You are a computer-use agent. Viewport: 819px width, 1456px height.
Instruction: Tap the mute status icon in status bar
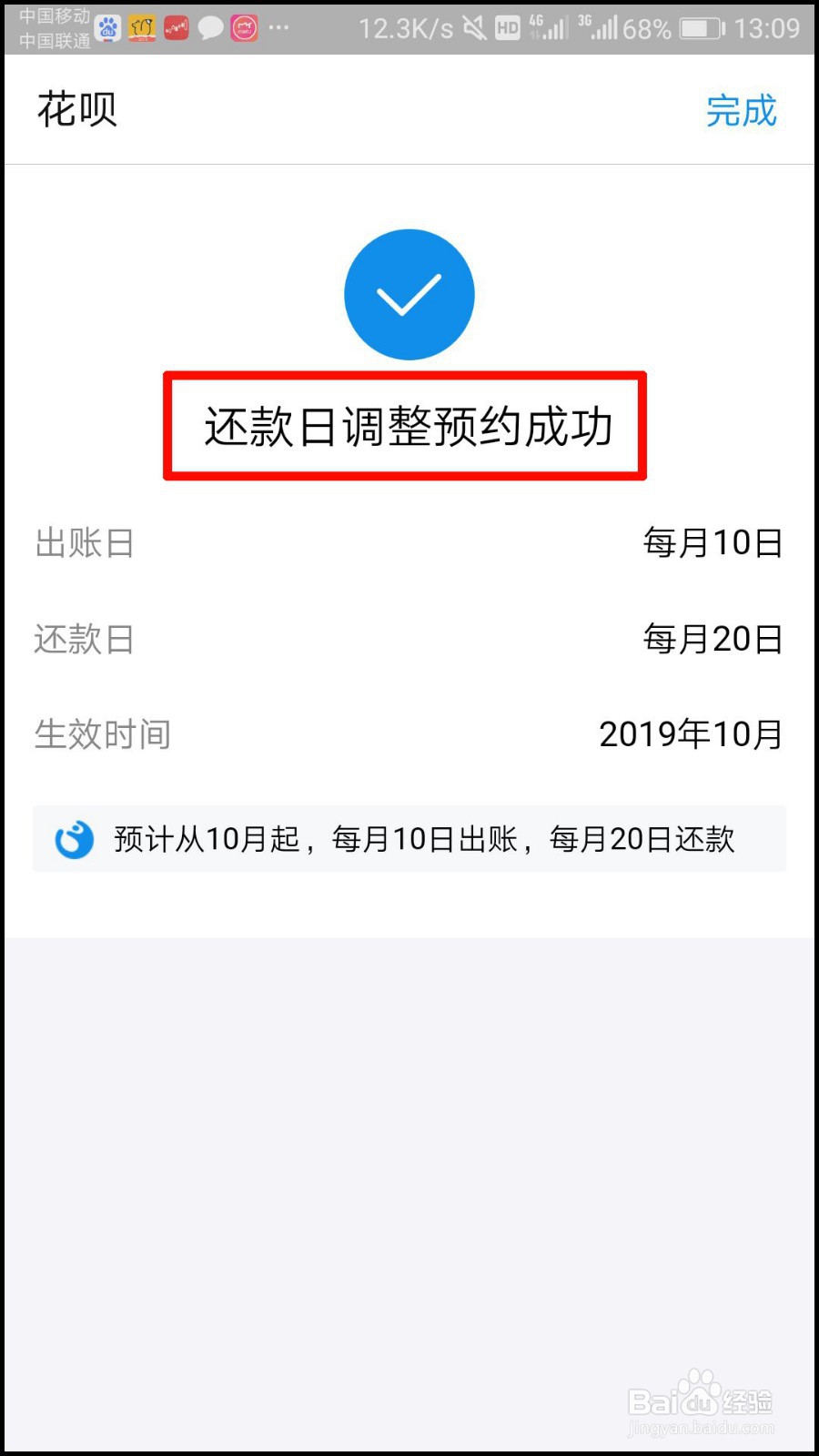coord(473,27)
